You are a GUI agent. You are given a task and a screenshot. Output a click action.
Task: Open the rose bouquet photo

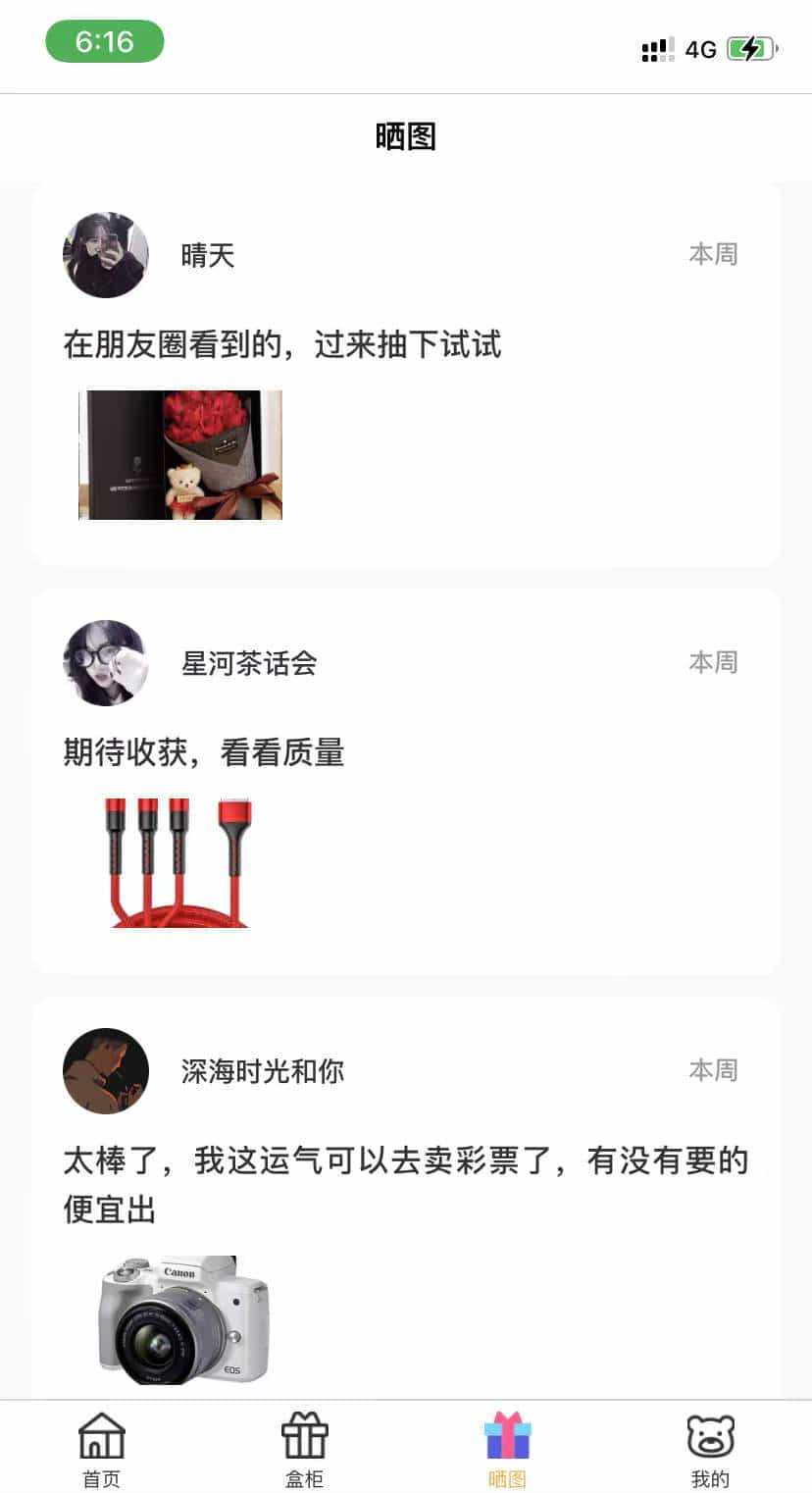[179, 453]
